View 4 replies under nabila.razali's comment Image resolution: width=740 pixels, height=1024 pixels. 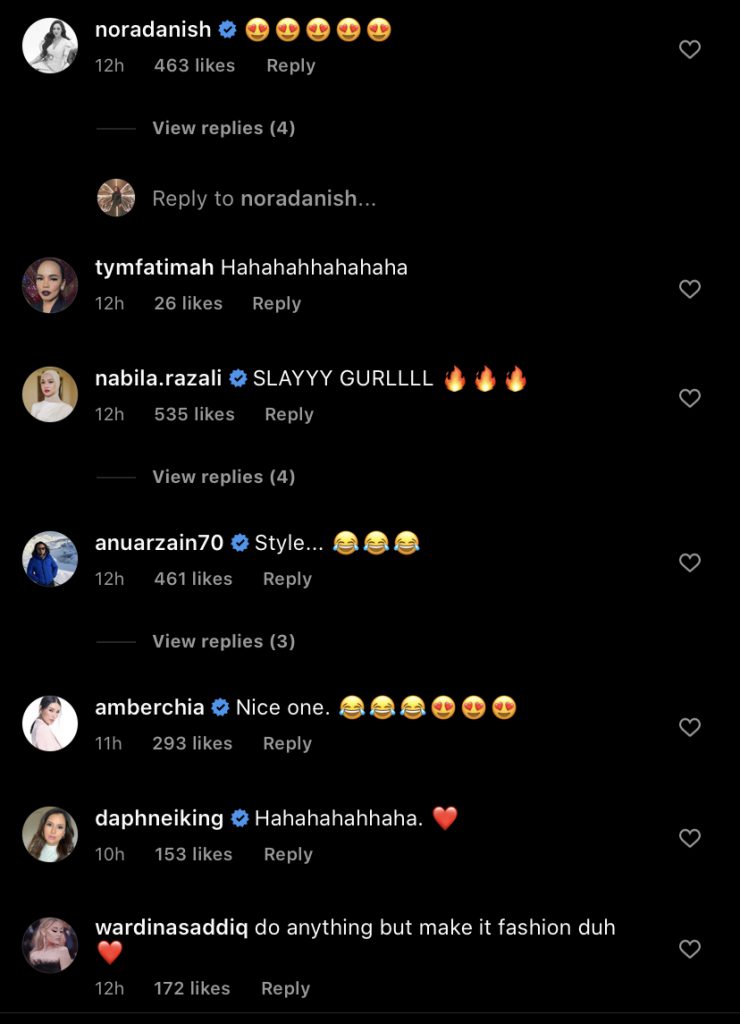point(223,477)
